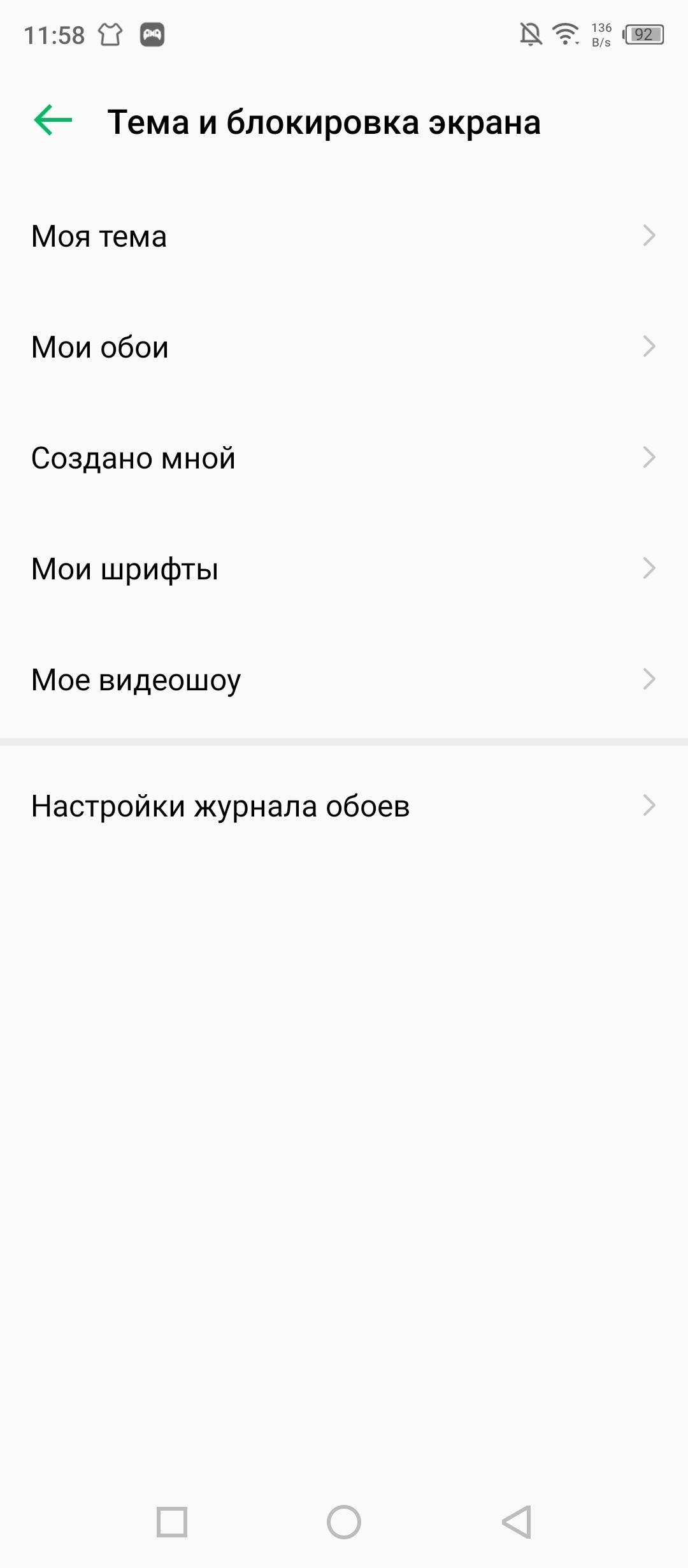Tap the green back arrow
Viewport: 688px width, 1568px height.
(53, 120)
